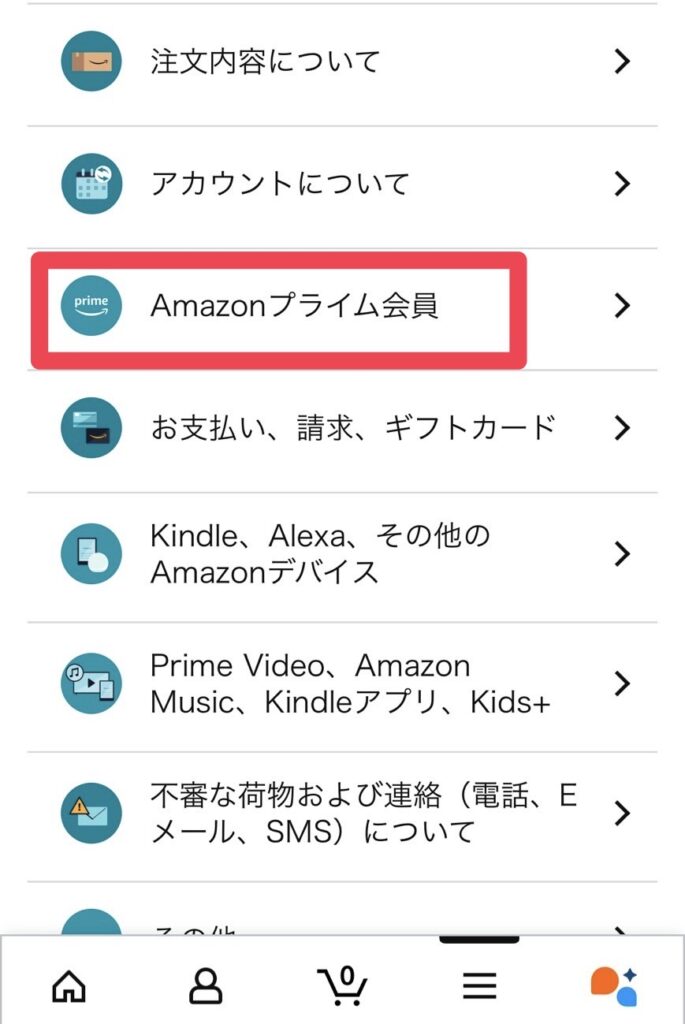The image size is (685, 1024).
Task: Open the hamburger menu tab
Action: coord(479,986)
